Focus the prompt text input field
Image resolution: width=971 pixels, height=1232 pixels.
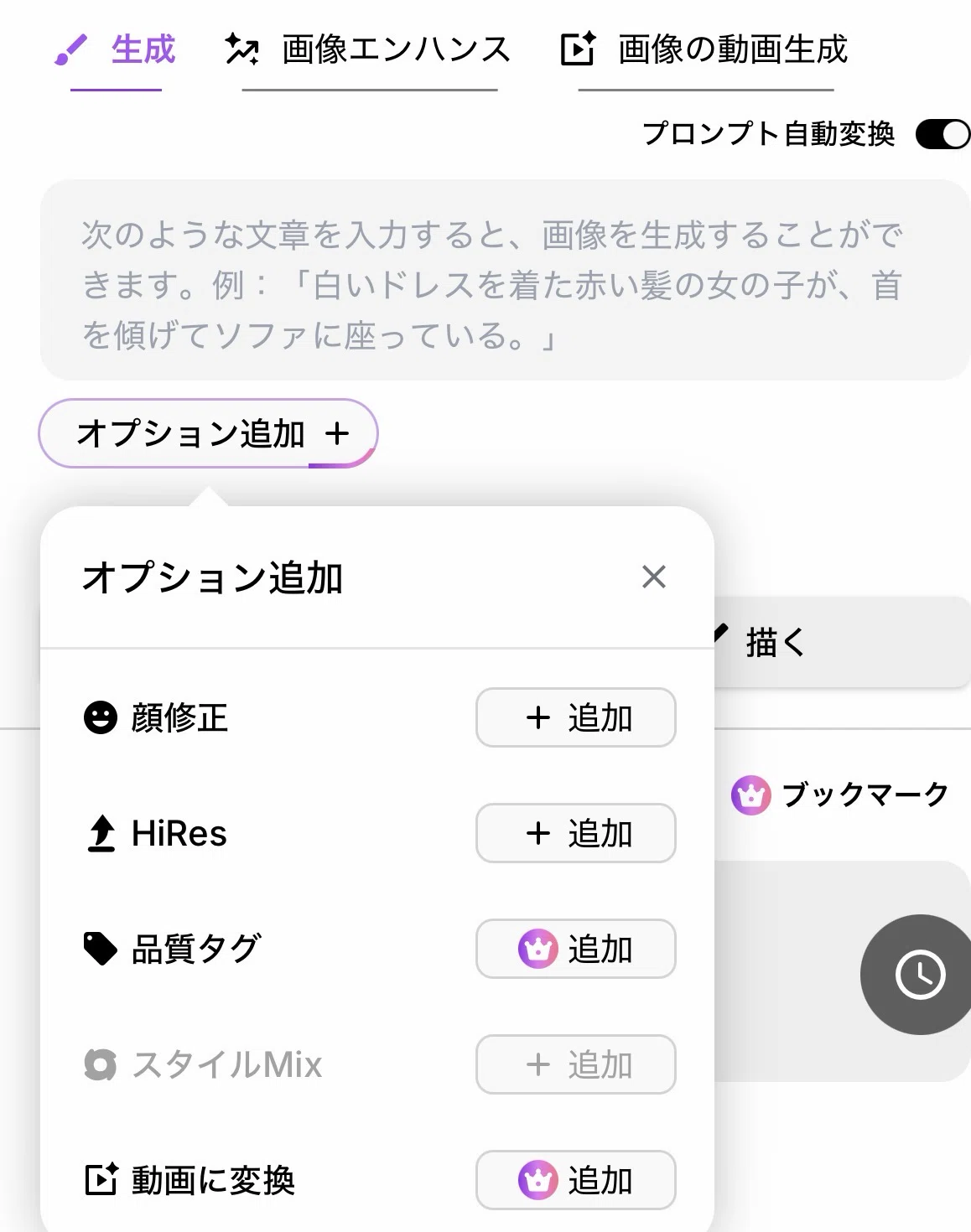[x=505, y=280]
